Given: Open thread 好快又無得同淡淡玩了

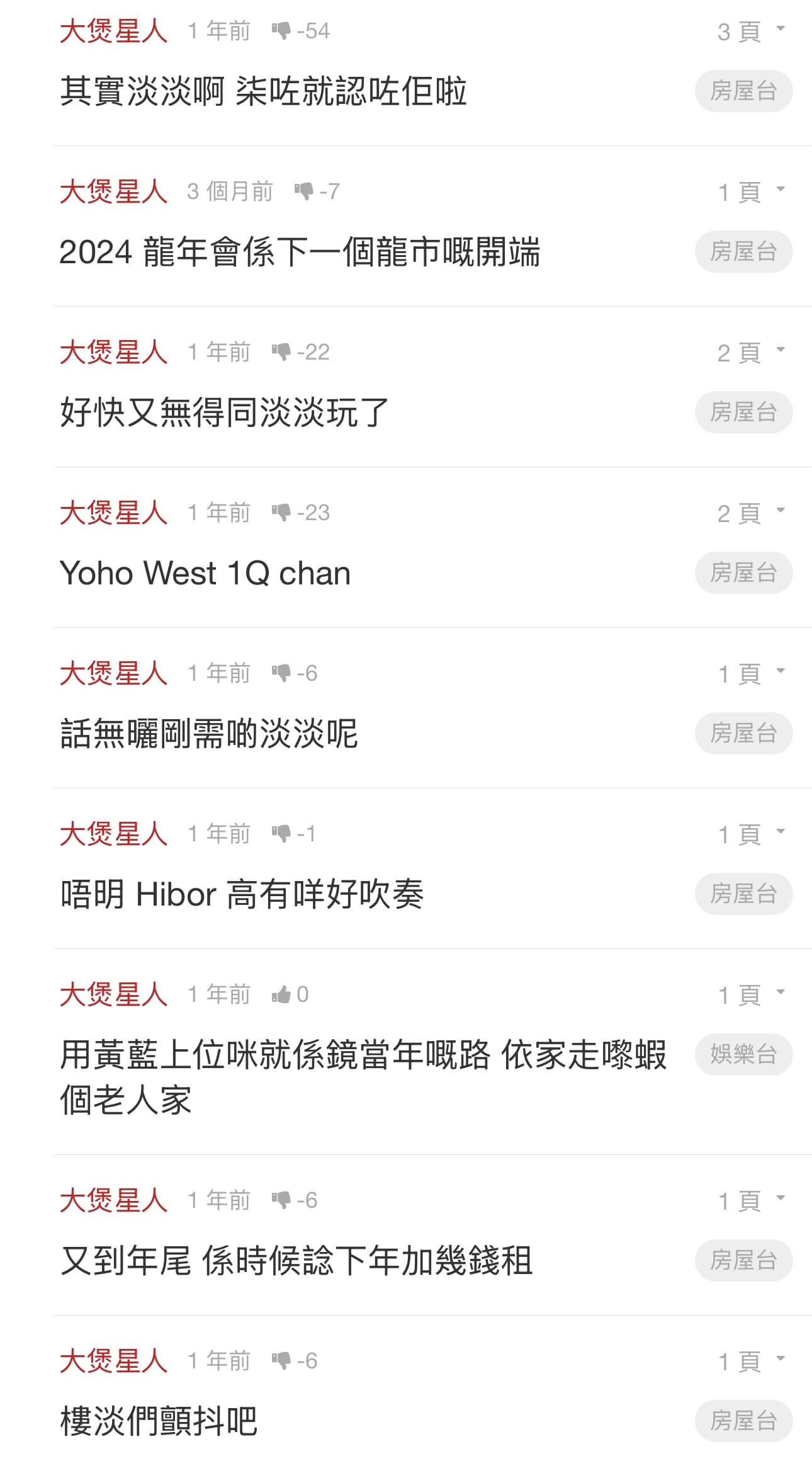Looking at the screenshot, I should click(225, 412).
